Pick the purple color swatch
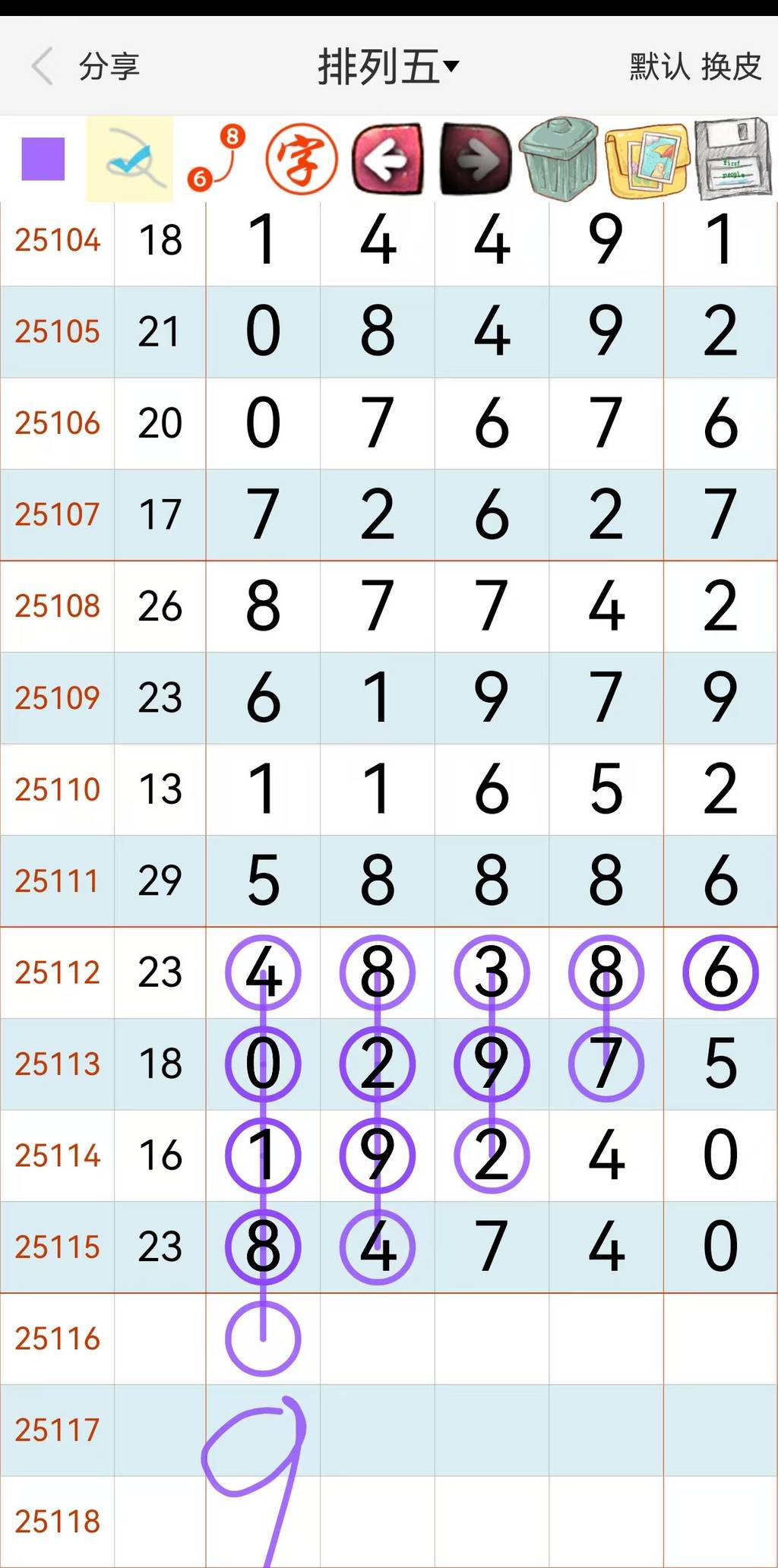Viewport: 778px width, 1568px height. 43,159
